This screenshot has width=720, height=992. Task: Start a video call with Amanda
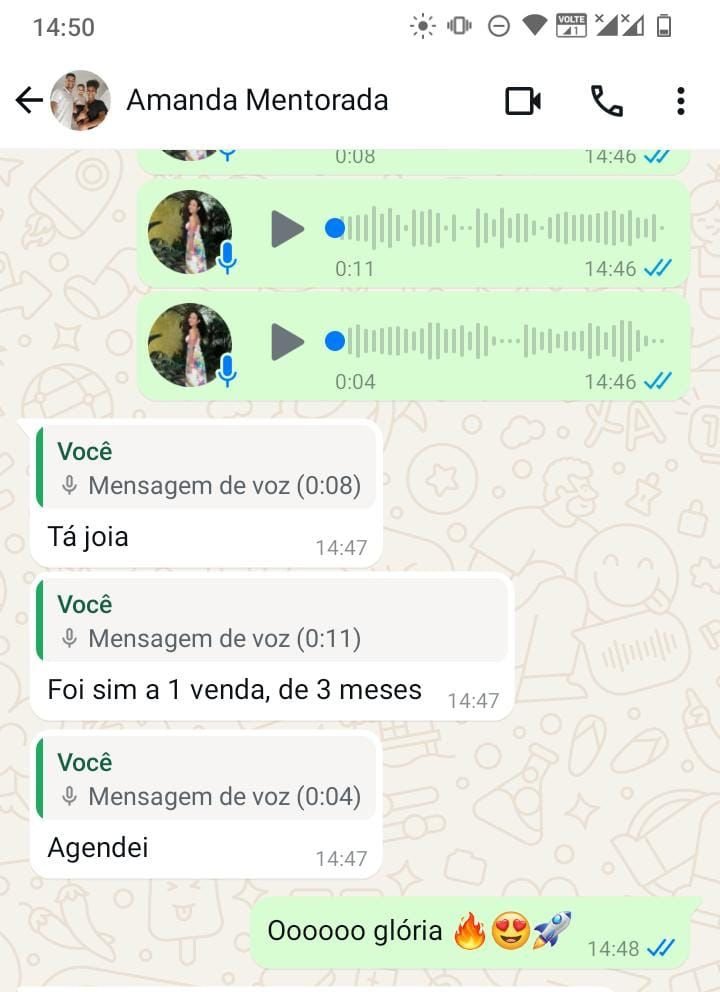(523, 100)
